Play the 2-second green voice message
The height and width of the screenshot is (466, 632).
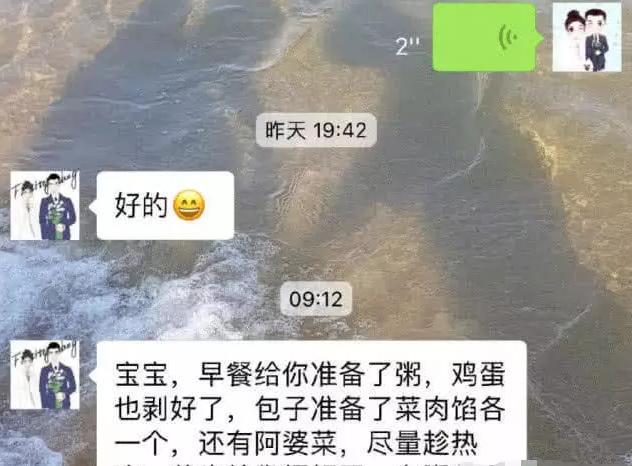point(490,38)
